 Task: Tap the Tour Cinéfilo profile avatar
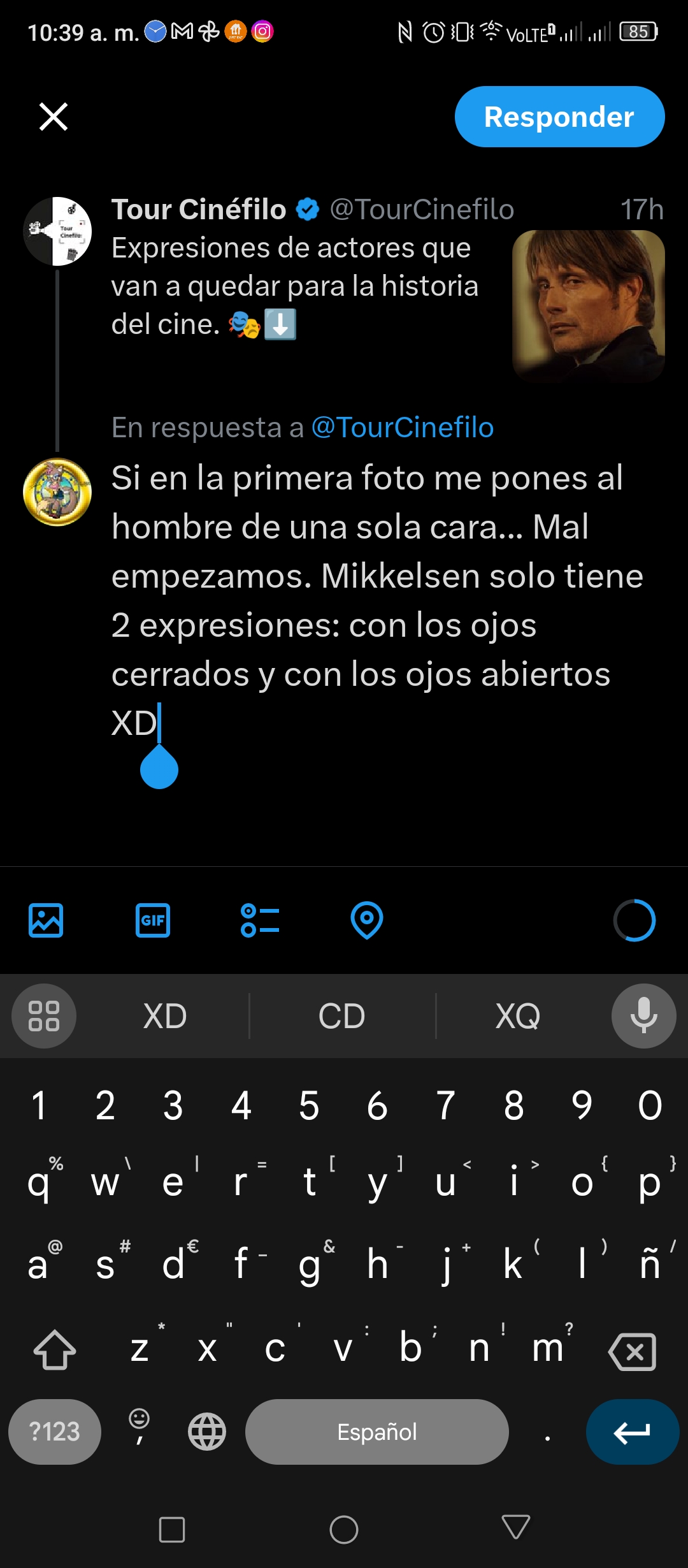[57, 231]
